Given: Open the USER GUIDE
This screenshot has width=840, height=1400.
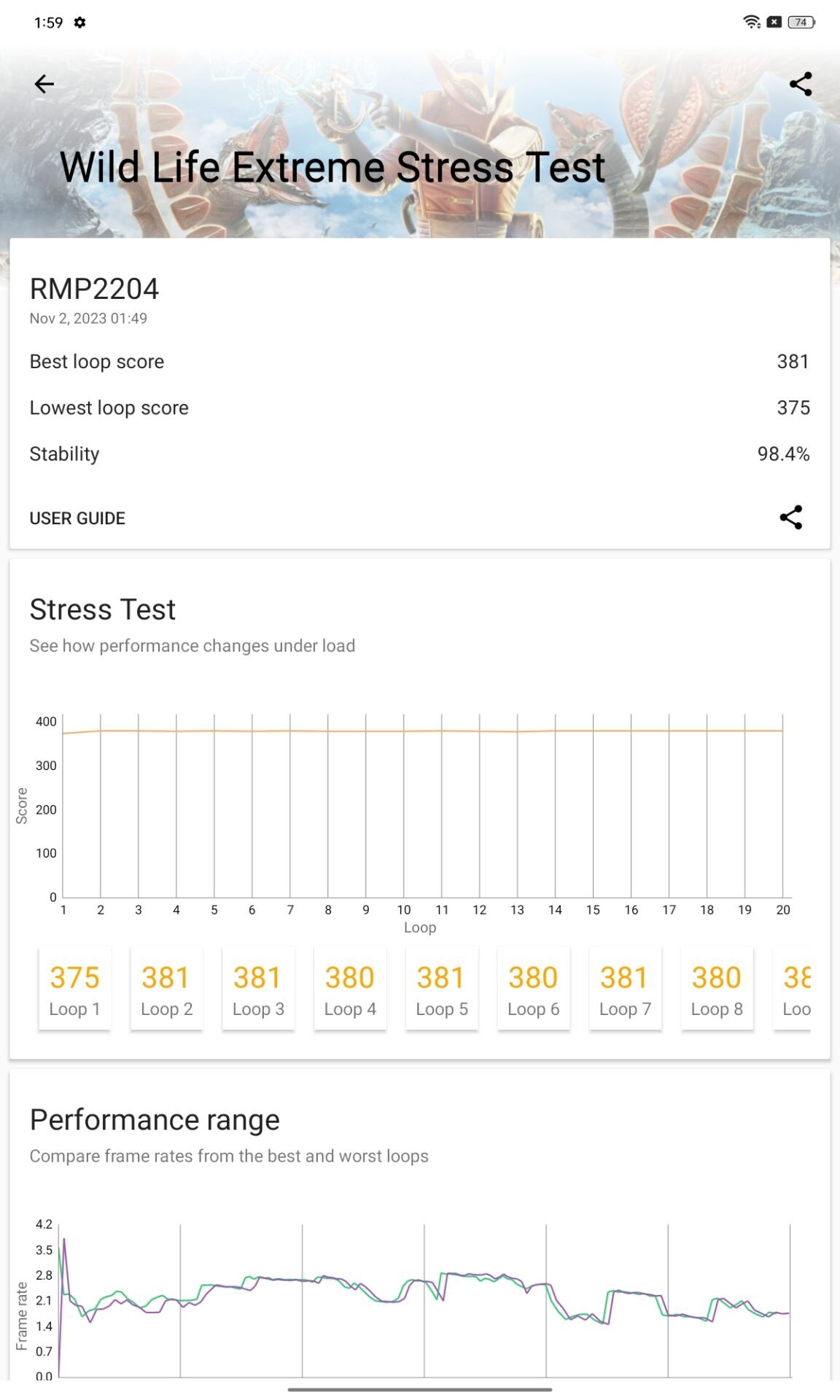Looking at the screenshot, I should [x=77, y=518].
